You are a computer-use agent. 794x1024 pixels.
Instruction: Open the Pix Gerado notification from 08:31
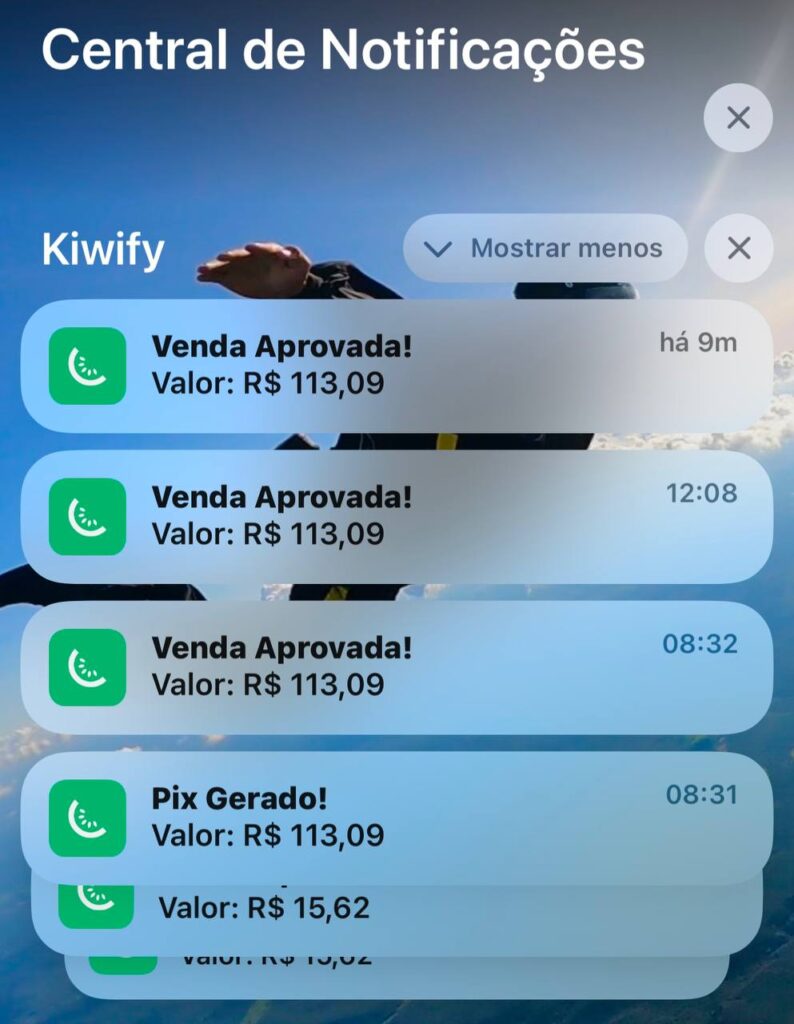pos(396,817)
